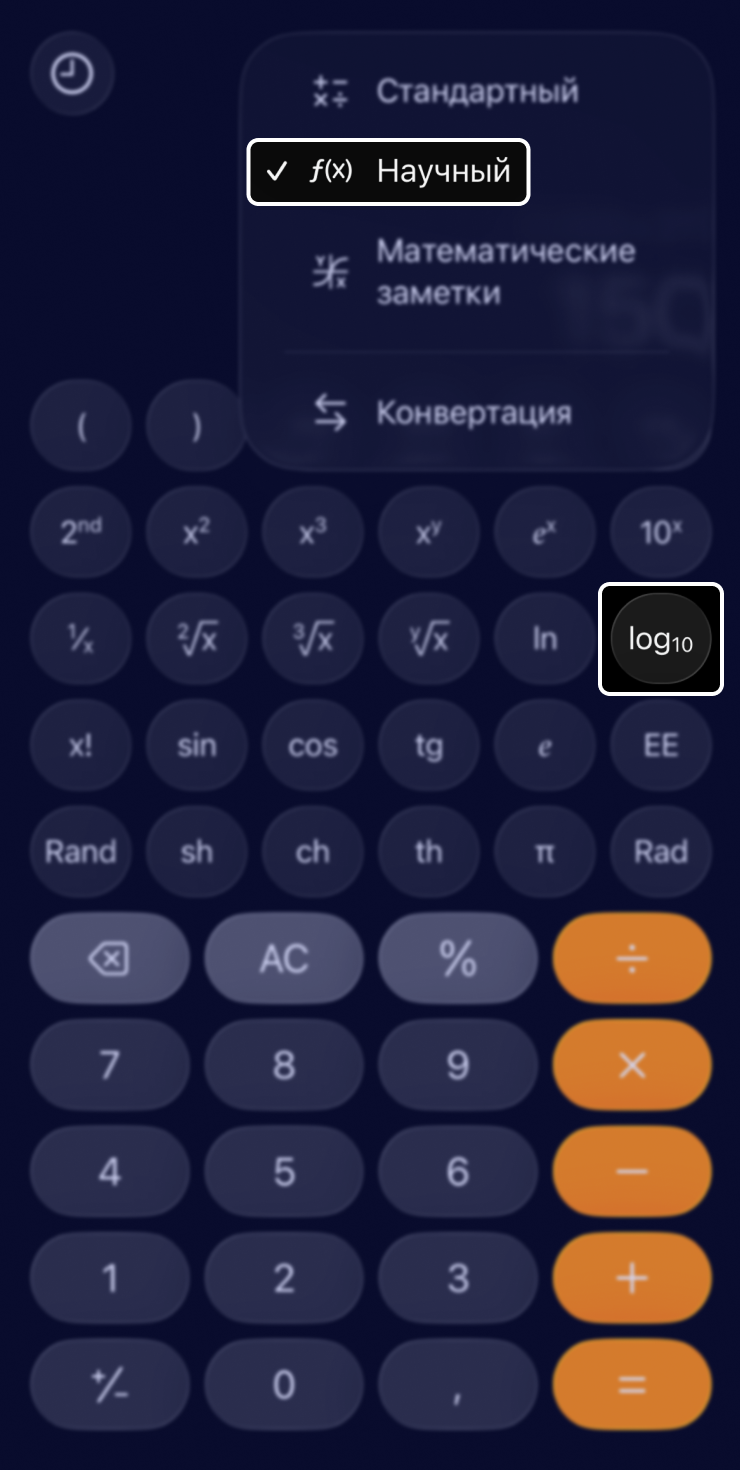Open Конвертация from the mode menu
This screenshot has height=1470, width=740.
[x=473, y=413]
